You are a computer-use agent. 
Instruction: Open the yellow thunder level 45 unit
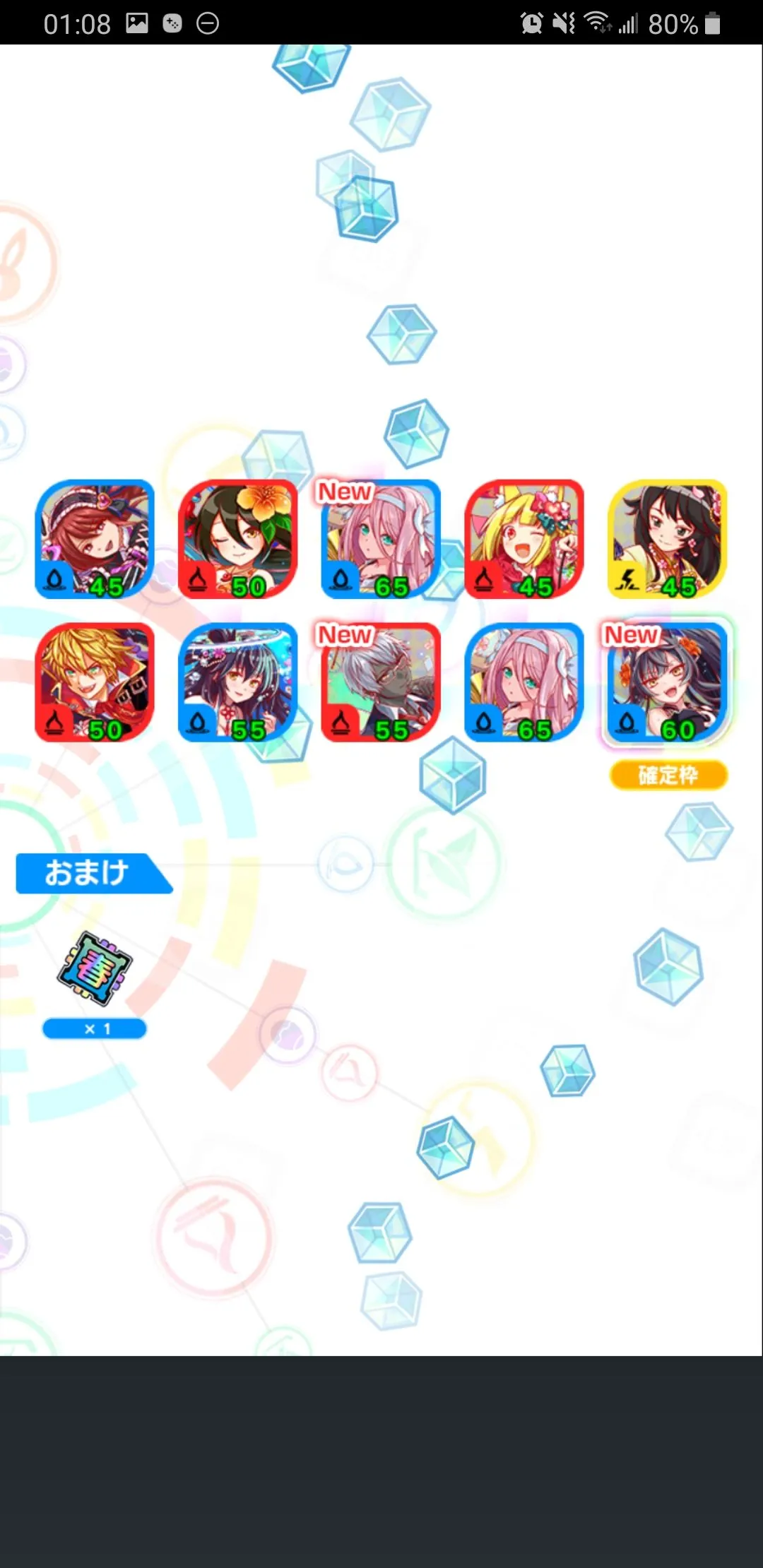click(x=668, y=539)
